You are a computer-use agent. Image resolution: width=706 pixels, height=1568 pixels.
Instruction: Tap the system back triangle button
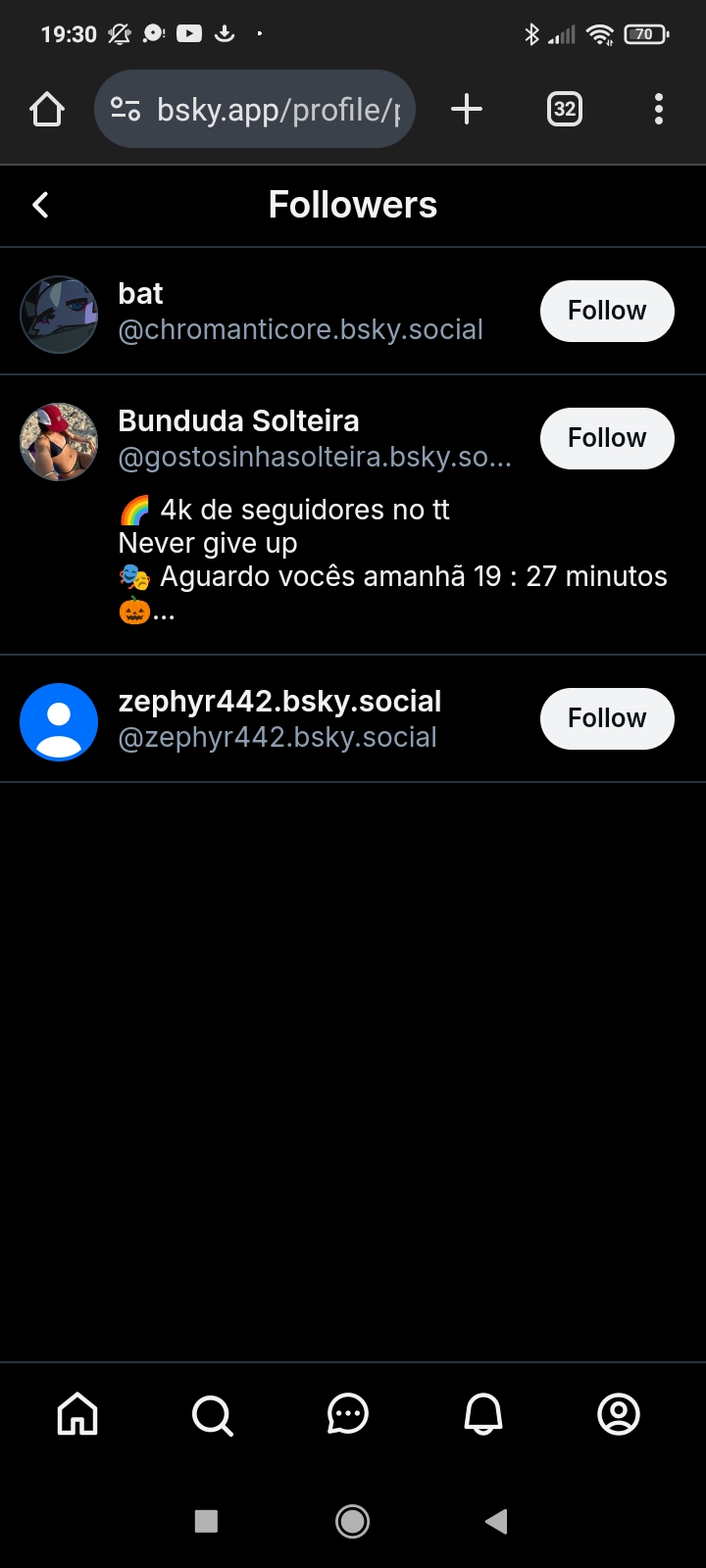click(x=496, y=1521)
